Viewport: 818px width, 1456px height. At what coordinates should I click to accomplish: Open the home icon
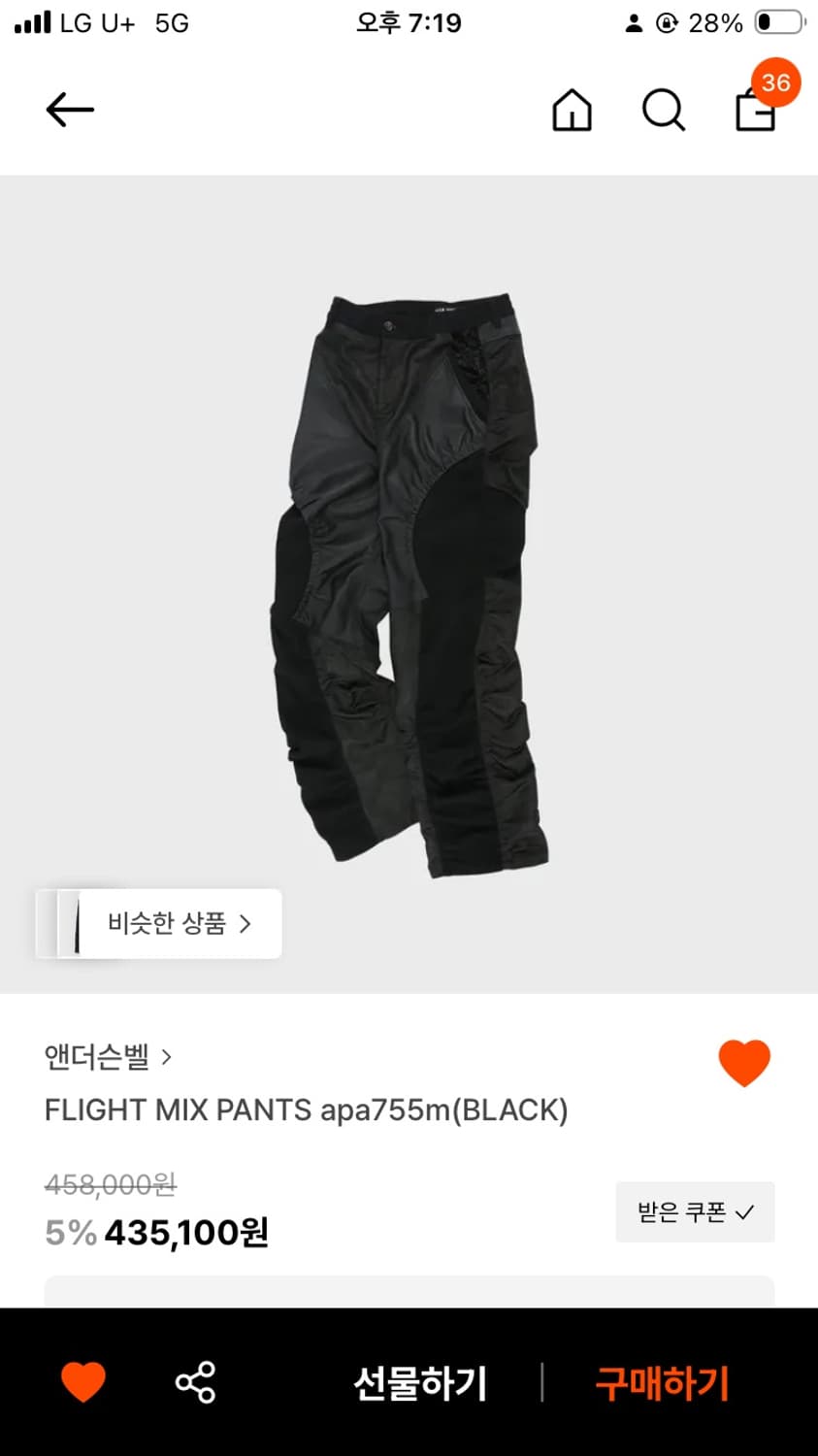[572, 110]
